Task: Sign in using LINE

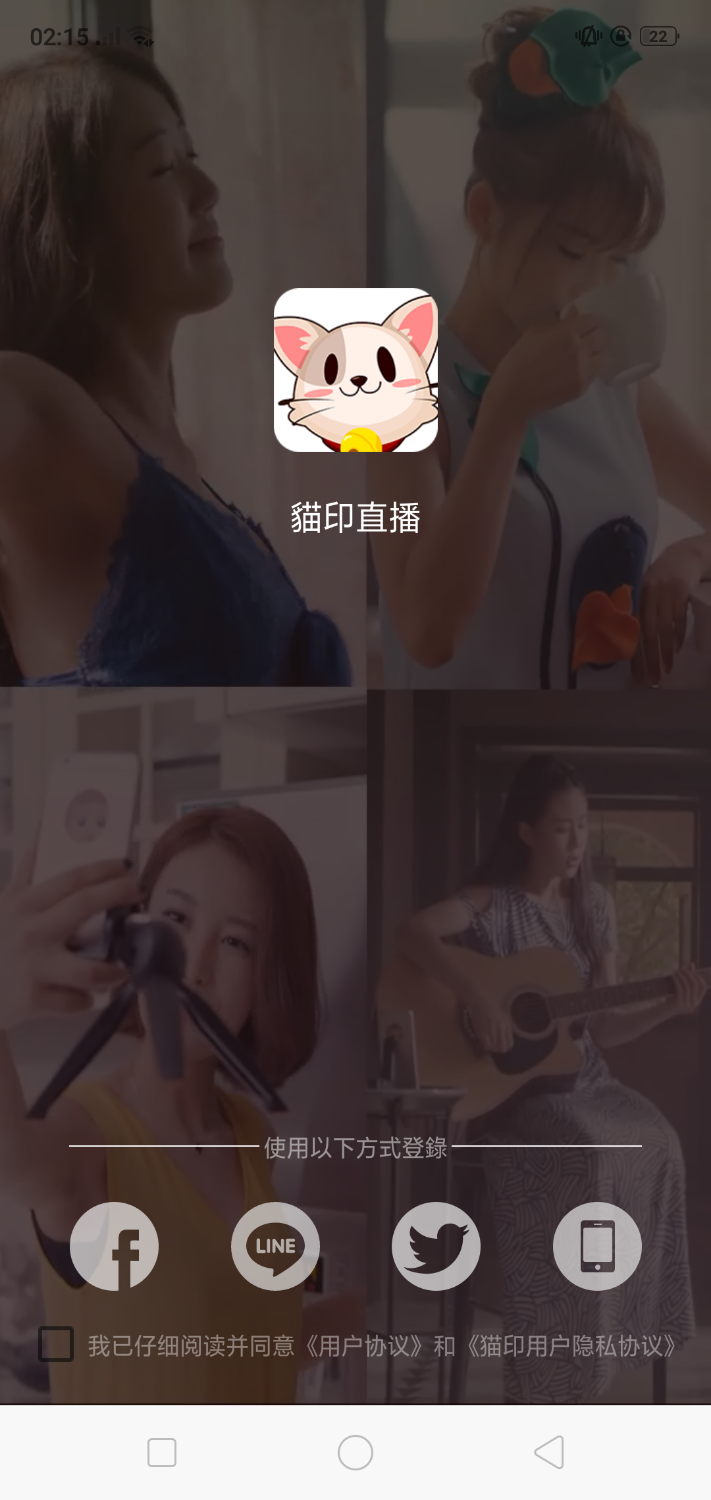Action: (275, 1246)
